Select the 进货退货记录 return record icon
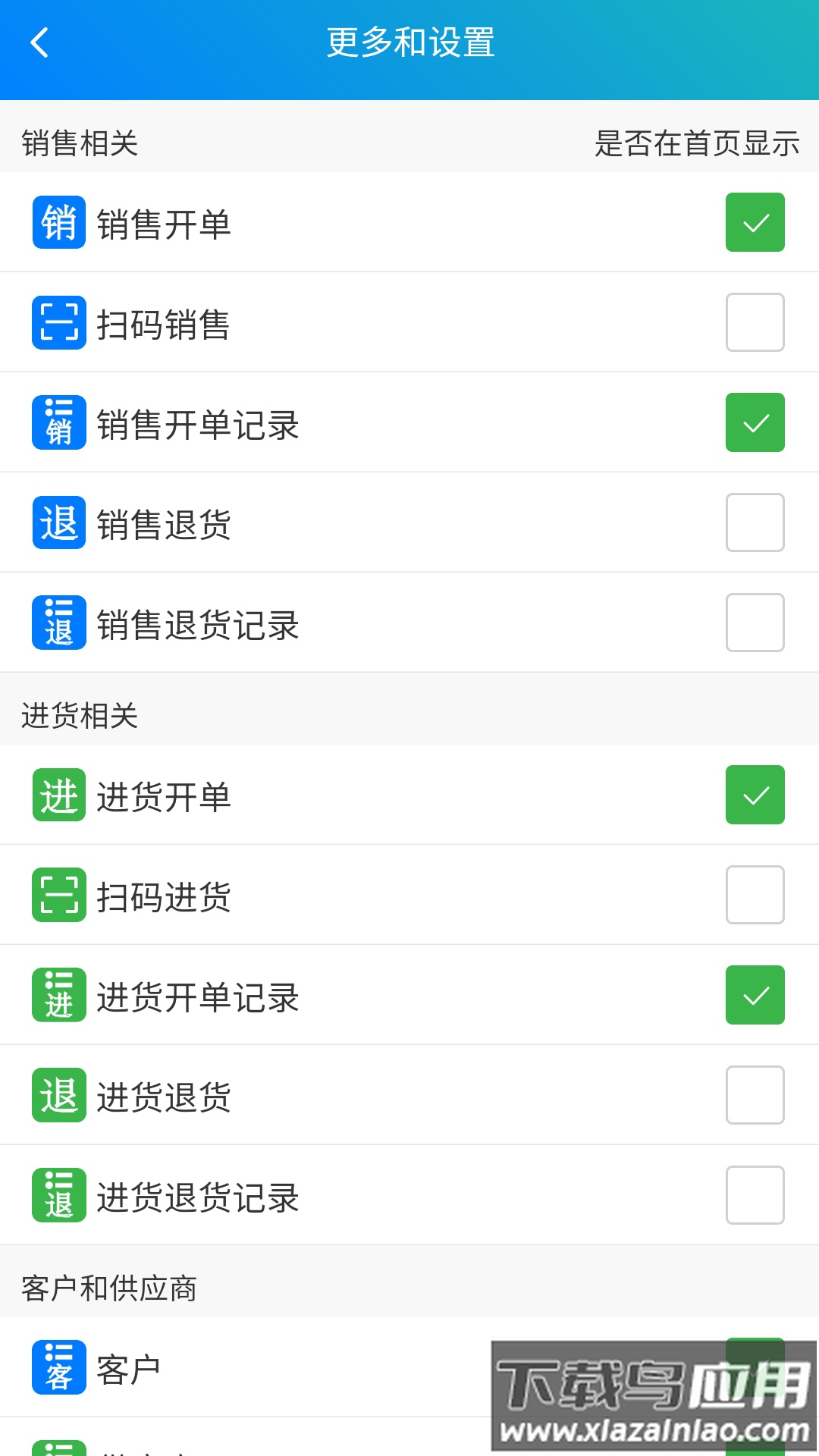The image size is (819, 1456). pyautogui.click(x=58, y=1194)
